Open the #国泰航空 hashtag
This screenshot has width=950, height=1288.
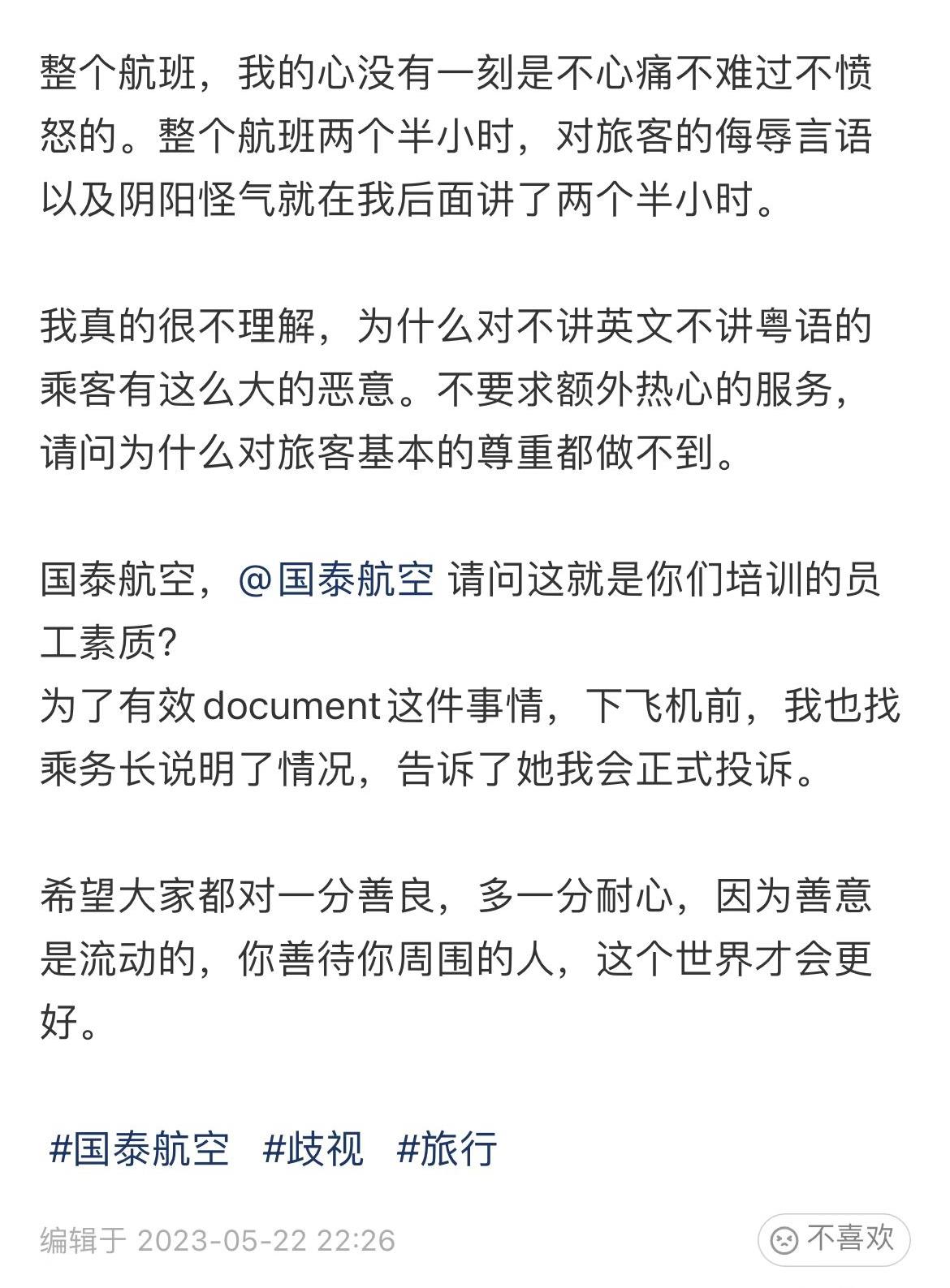(x=140, y=1149)
